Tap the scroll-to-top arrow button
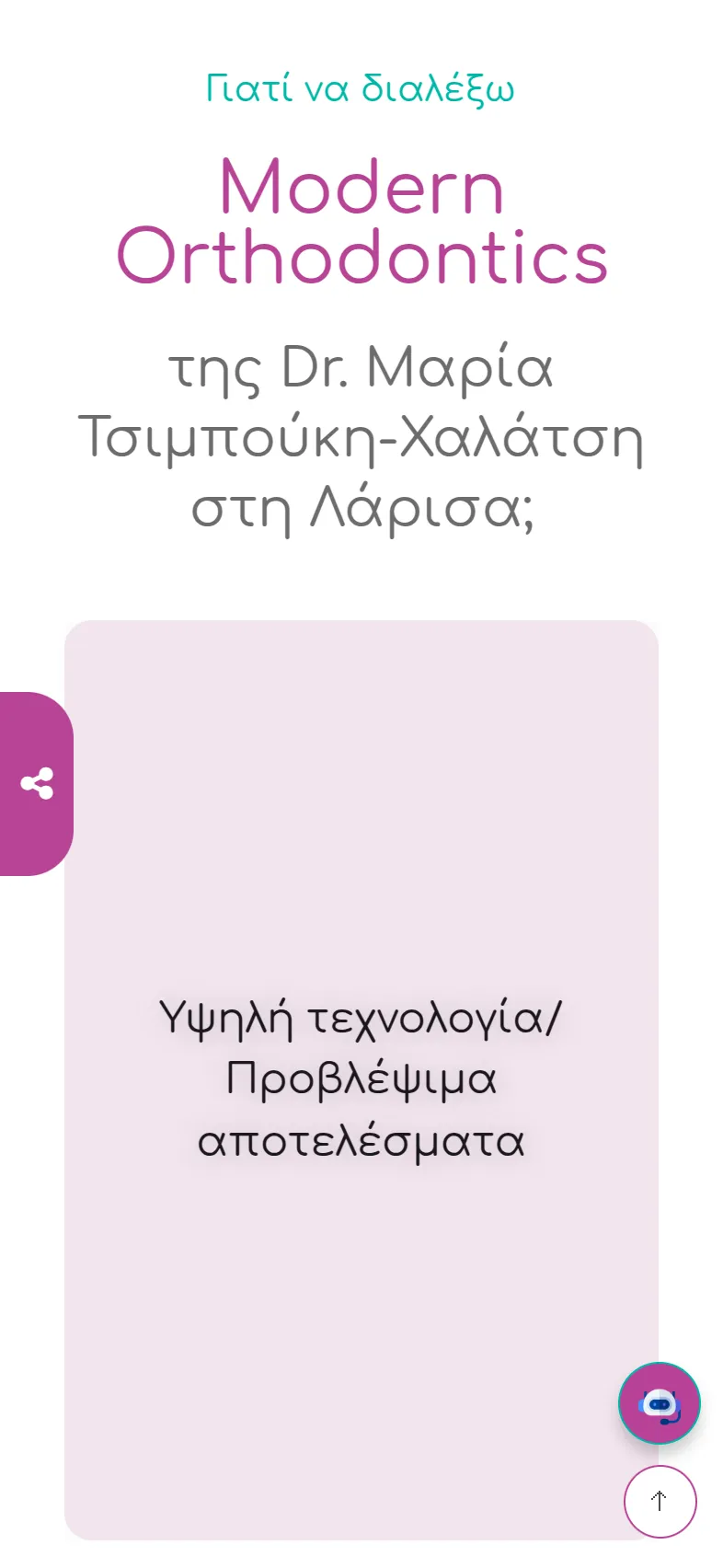The height and width of the screenshot is (1568, 723). (660, 1501)
